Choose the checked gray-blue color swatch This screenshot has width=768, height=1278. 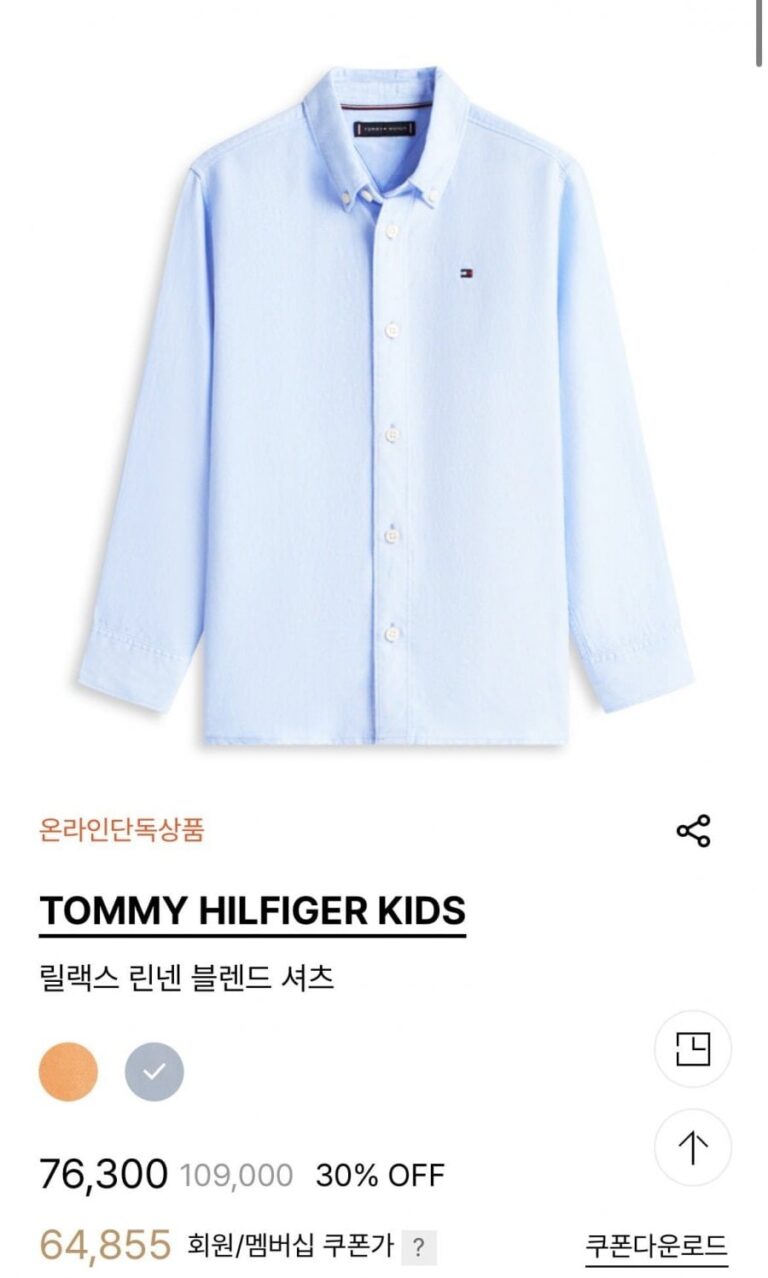pos(154,1072)
